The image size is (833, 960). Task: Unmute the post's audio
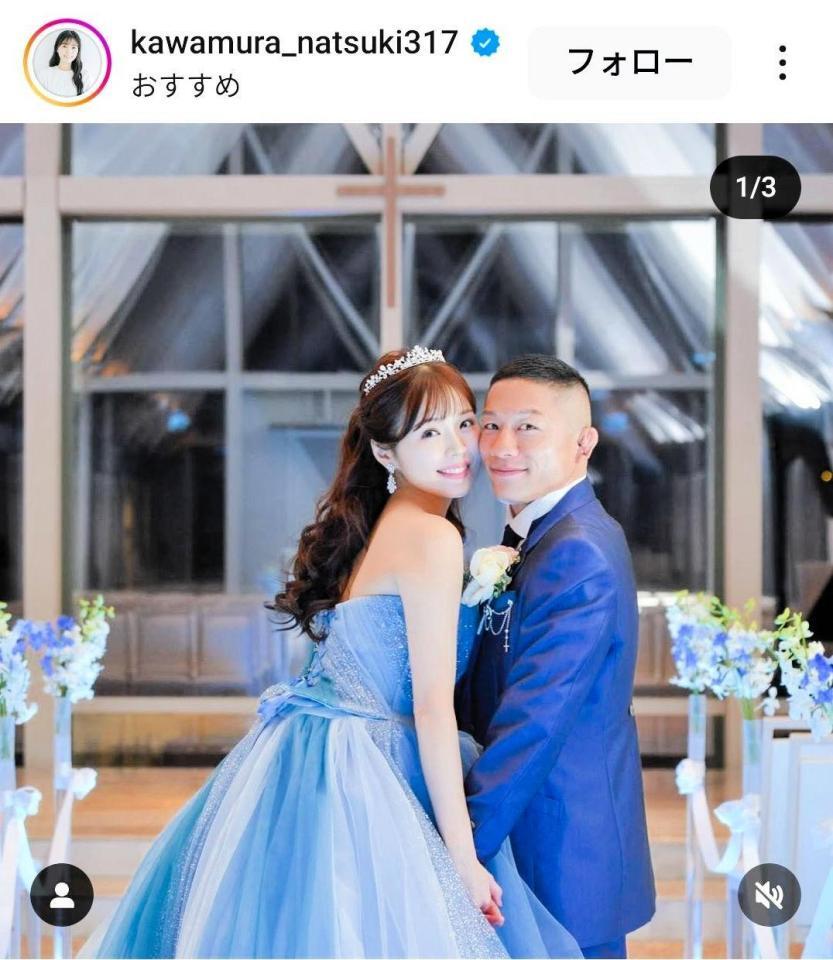click(x=769, y=894)
